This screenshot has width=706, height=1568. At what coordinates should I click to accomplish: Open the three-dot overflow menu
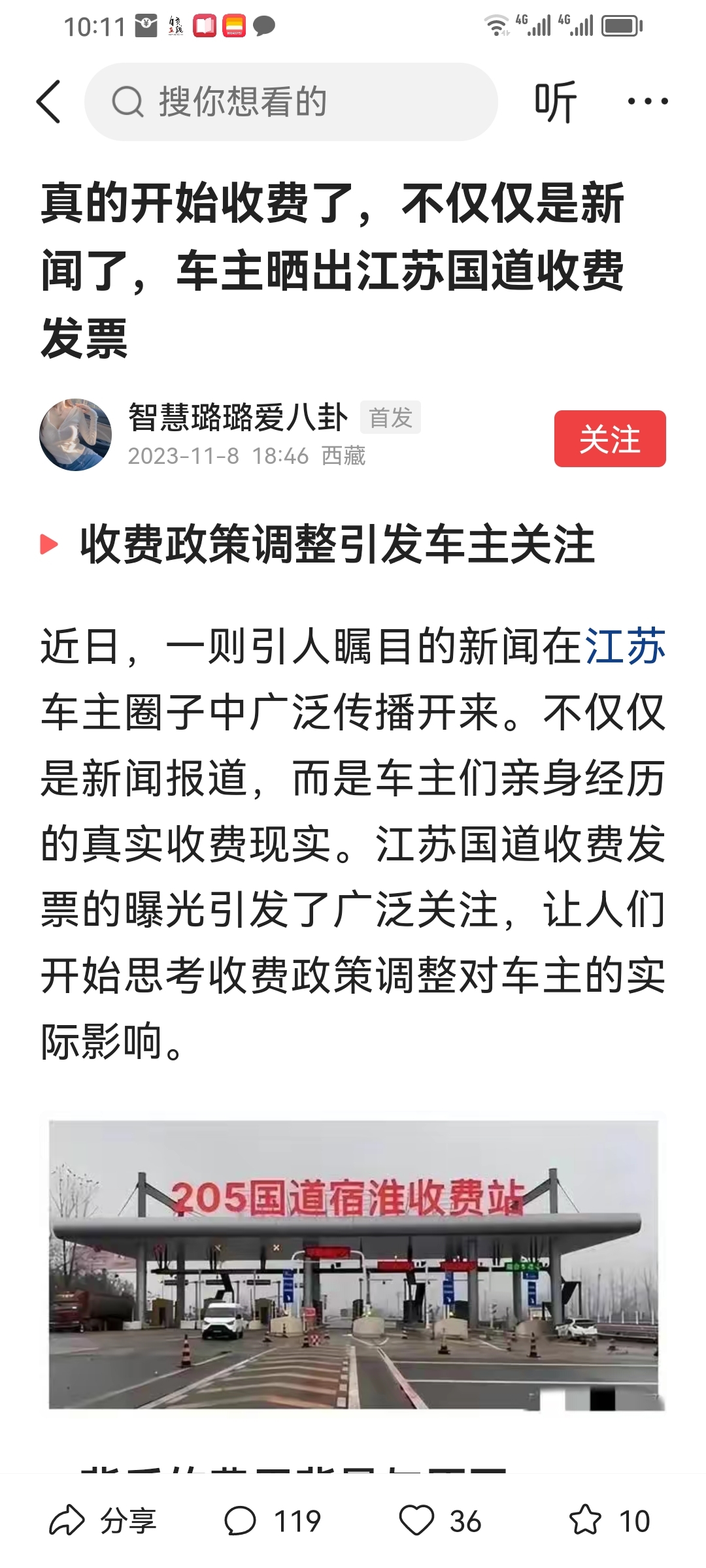tap(647, 101)
